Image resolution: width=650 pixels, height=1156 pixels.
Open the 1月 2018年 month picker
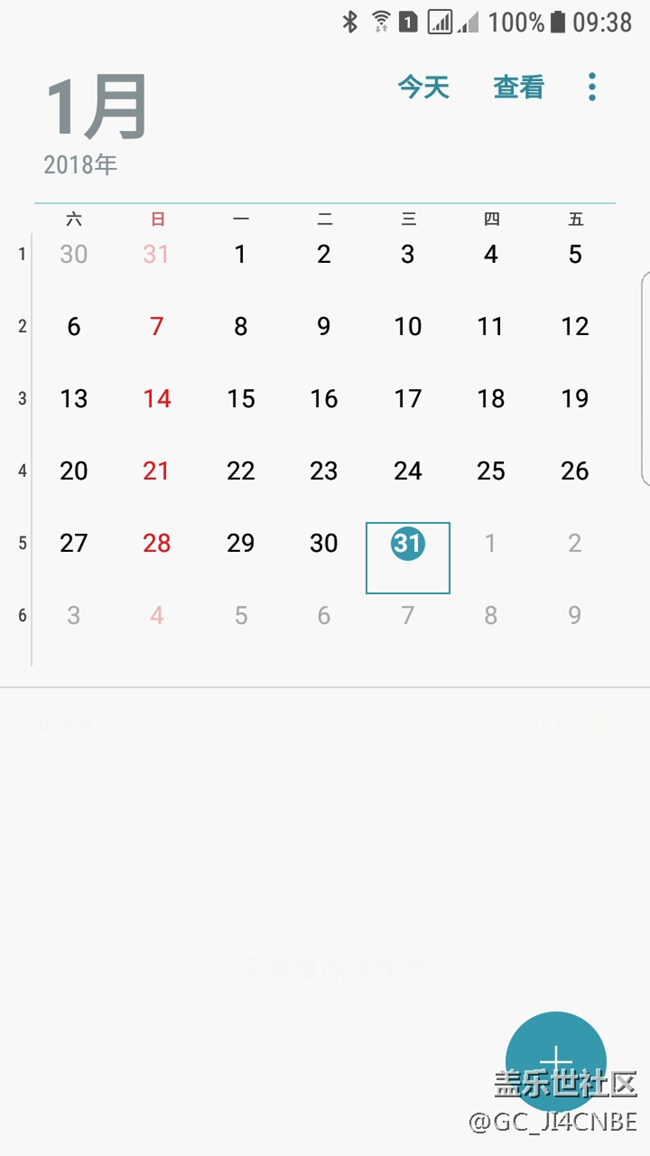[97, 120]
